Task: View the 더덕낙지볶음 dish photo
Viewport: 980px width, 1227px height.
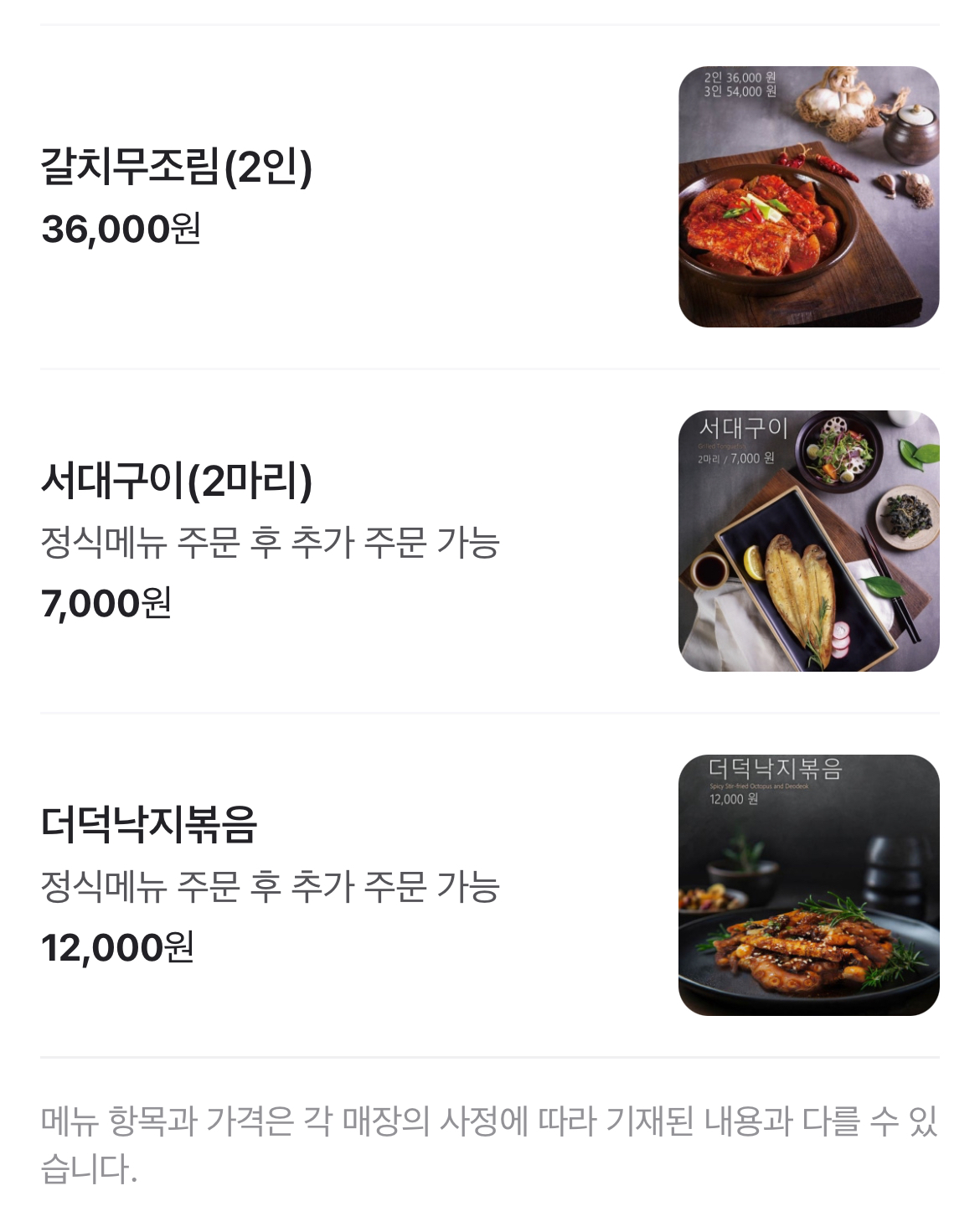Action: click(808, 885)
